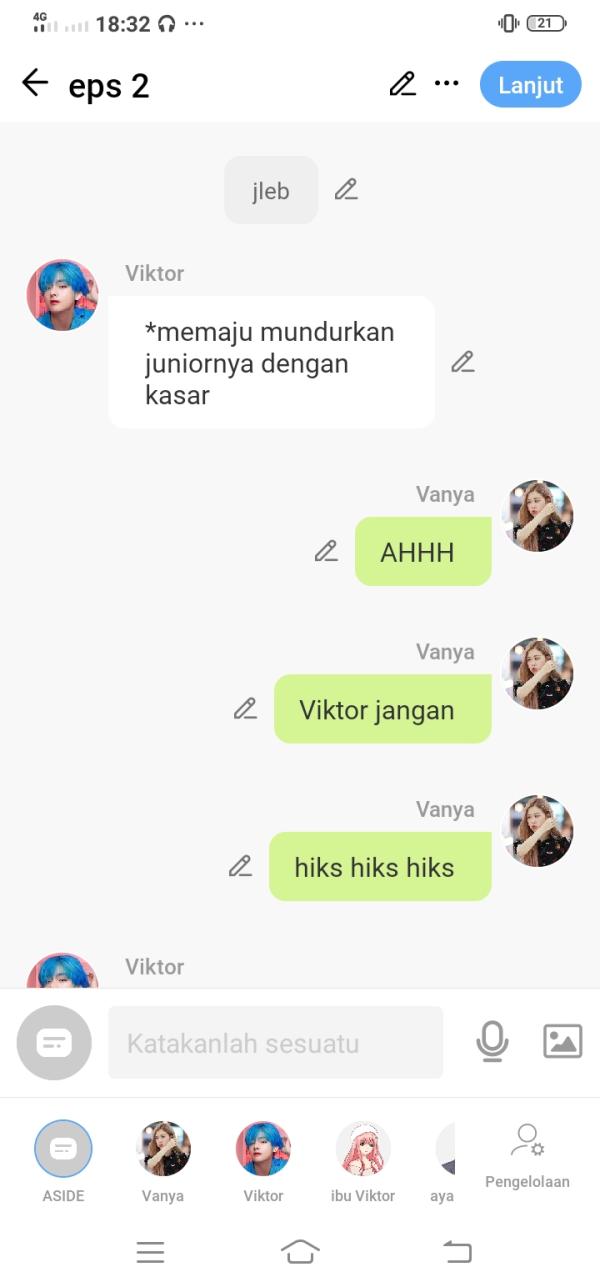Viewport: 600px width, 1287px height.
Task: Attach an image from the gallery icon
Action: pos(562,1042)
